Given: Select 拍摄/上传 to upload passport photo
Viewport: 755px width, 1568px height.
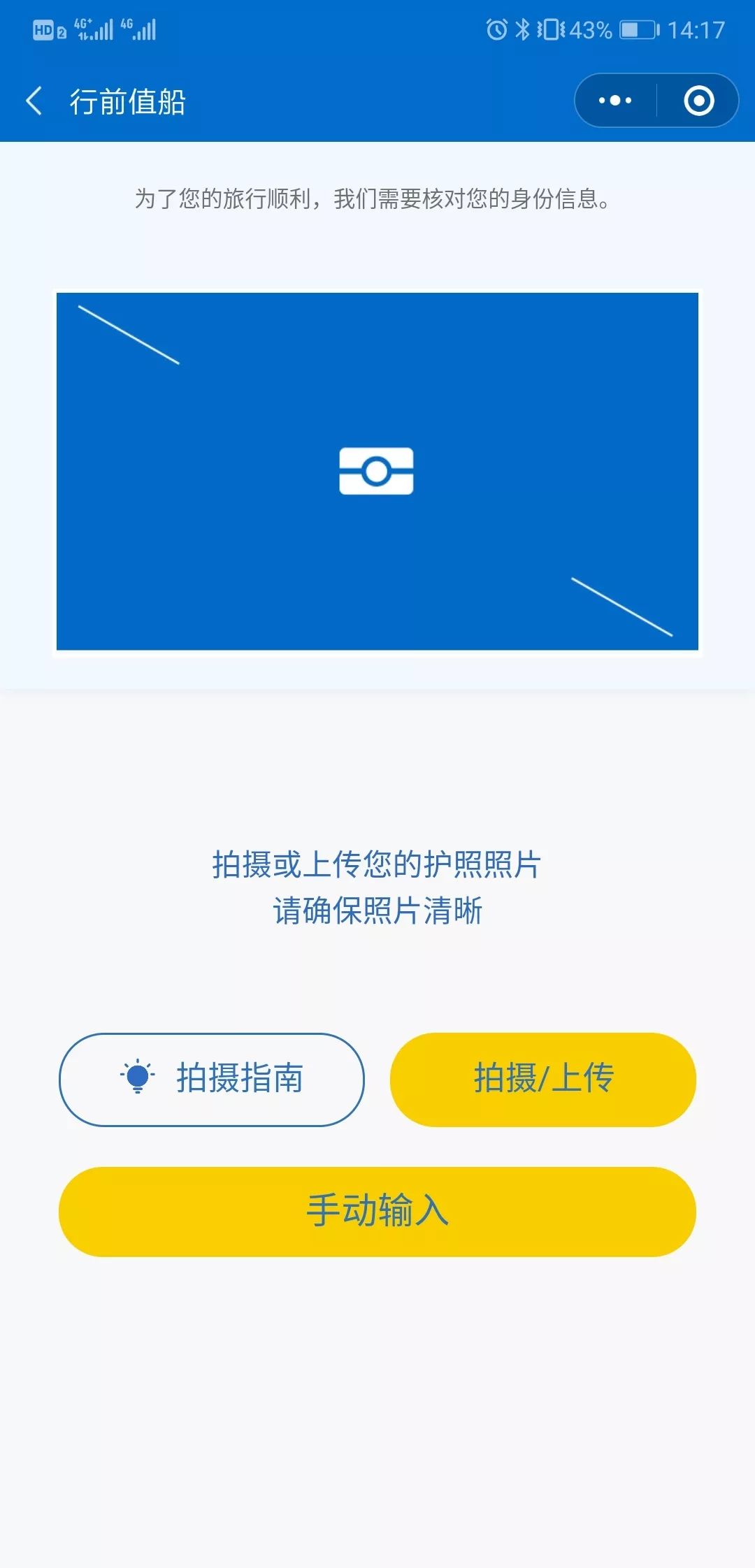Looking at the screenshot, I should coord(543,1080).
